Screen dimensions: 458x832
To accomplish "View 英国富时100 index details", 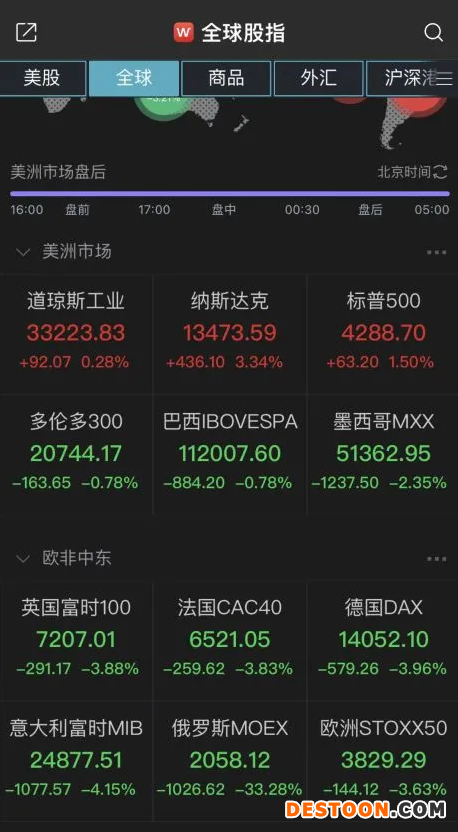I will pyautogui.click(x=76, y=641).
